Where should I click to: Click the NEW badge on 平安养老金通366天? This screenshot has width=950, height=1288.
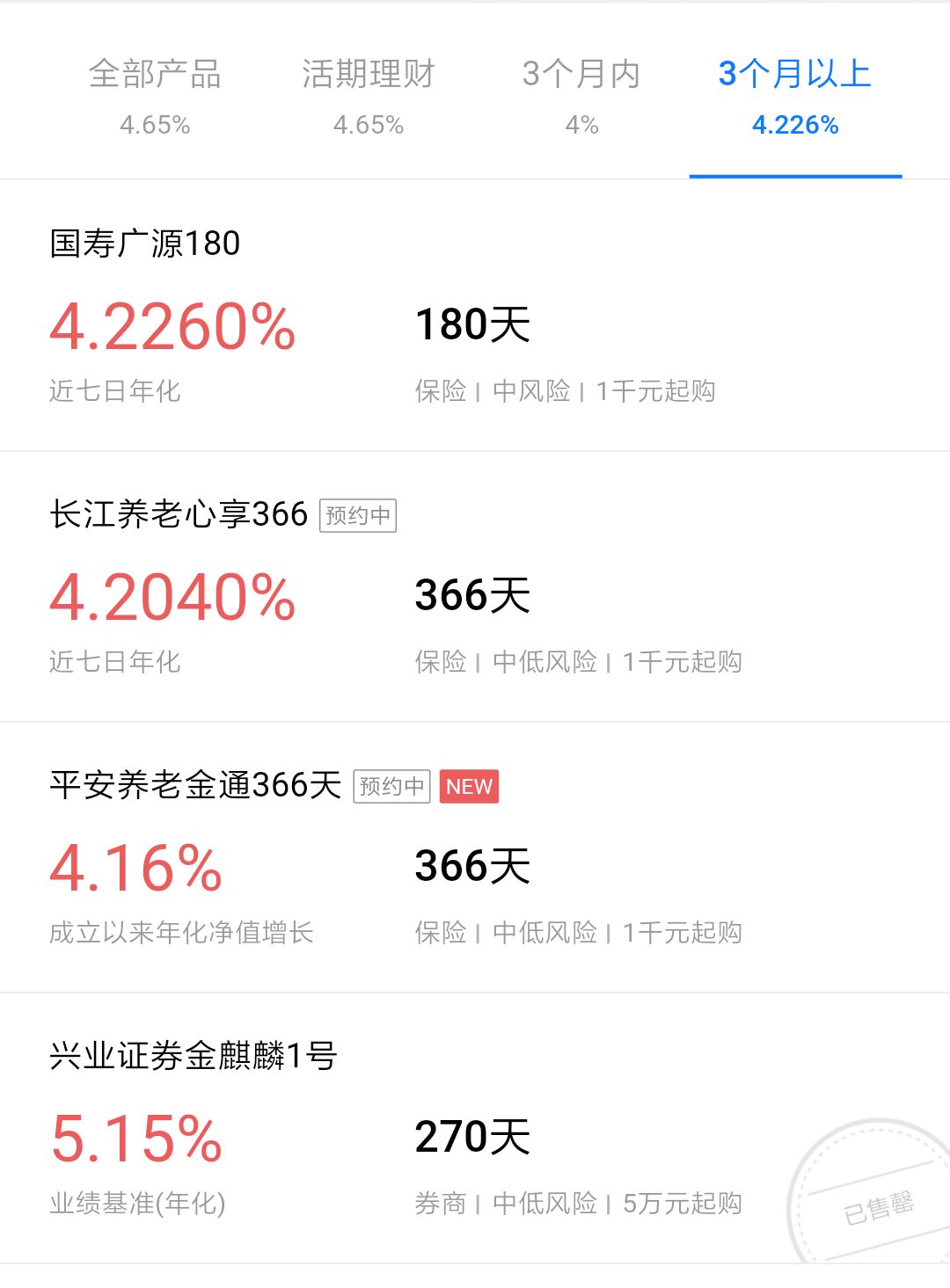[x=469, y=787]
